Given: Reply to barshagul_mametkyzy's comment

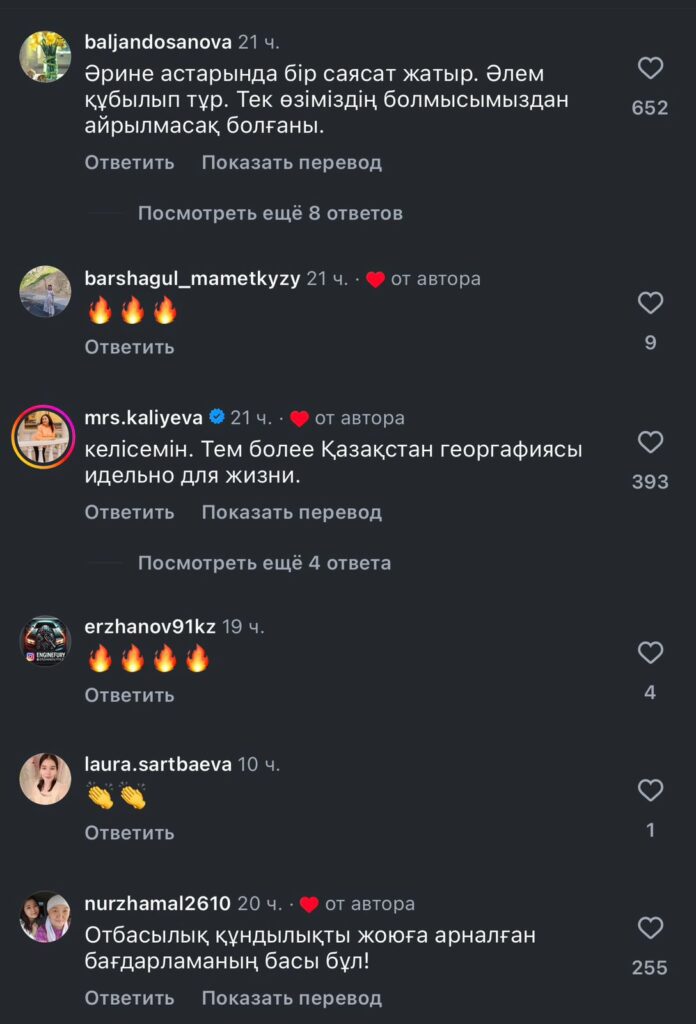Looking at the screenshot, I should [129, 347].
